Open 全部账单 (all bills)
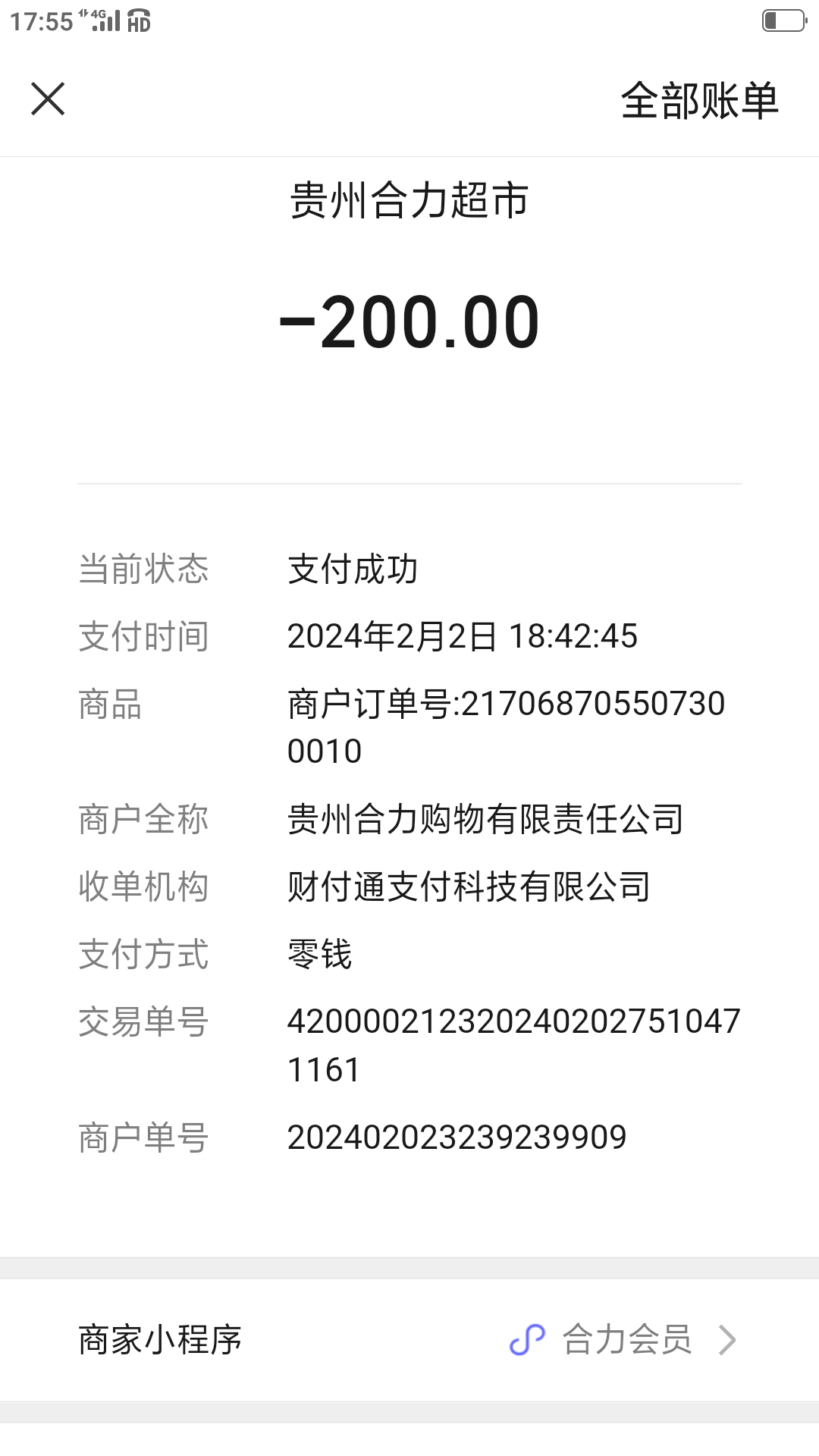The width and height of the screenshot is (819, 1456). [x=699, y=100]
